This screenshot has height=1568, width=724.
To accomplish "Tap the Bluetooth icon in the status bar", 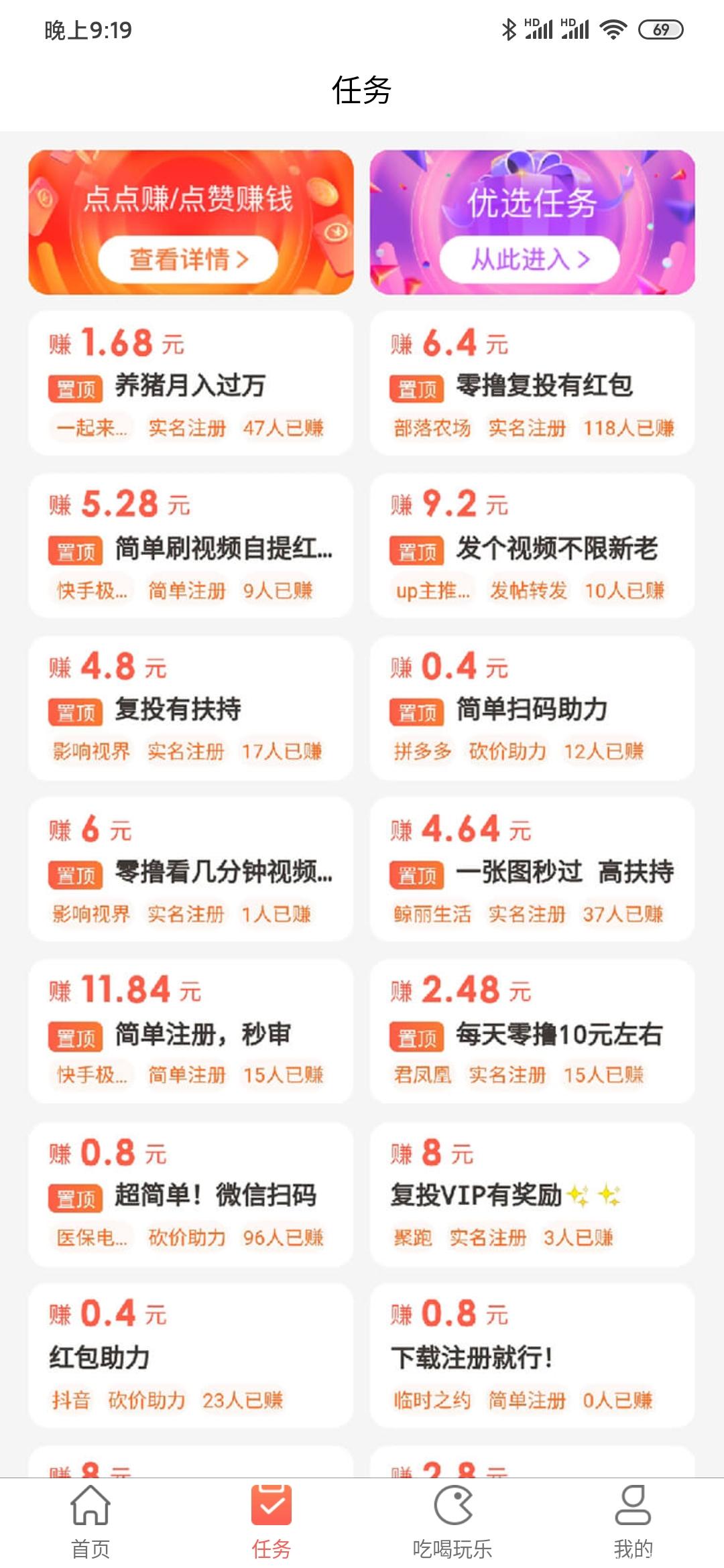I will pos(509,28).
